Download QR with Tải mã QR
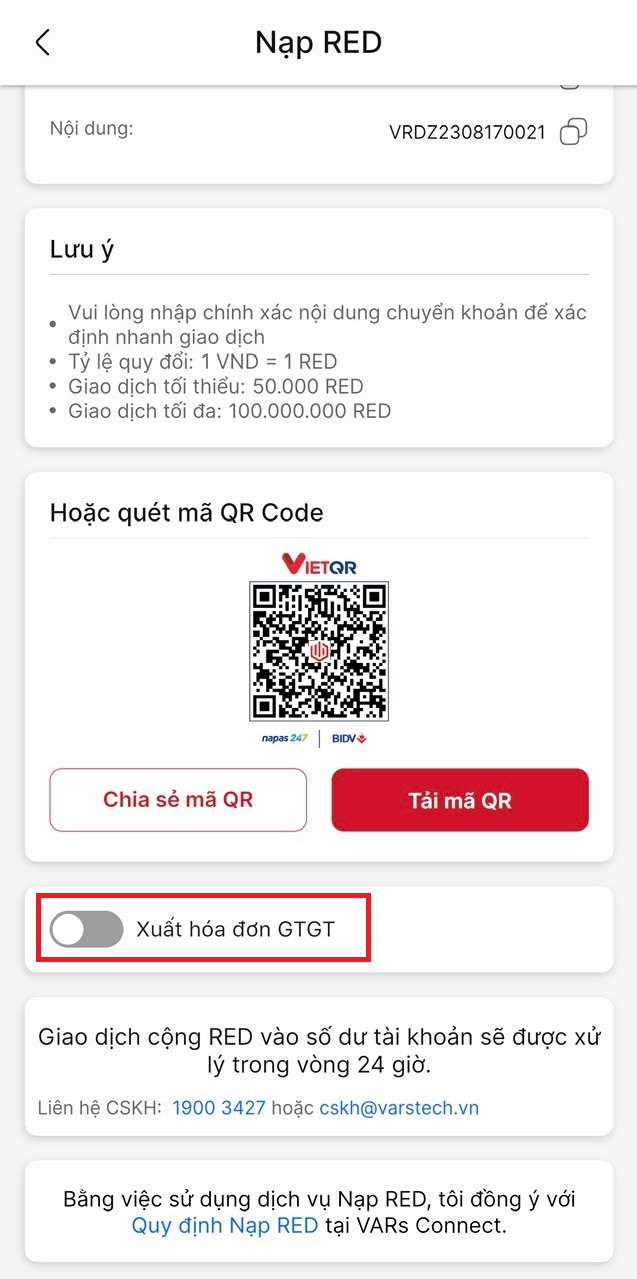Screen dimensions: 637x1279 coord(460,800)
